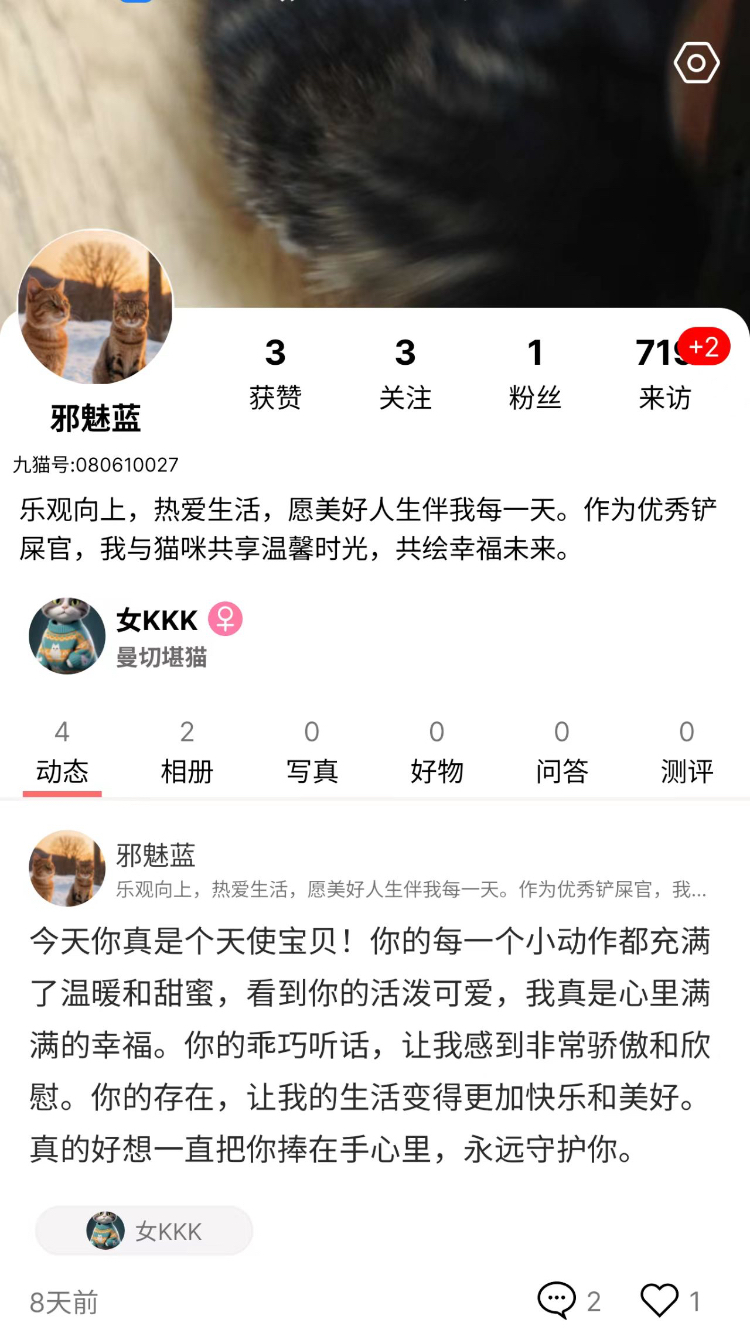Open the 关注 following list
The height and width of the screenshot is (1333, 750).
pyautogui.click(x=406, y=375)
